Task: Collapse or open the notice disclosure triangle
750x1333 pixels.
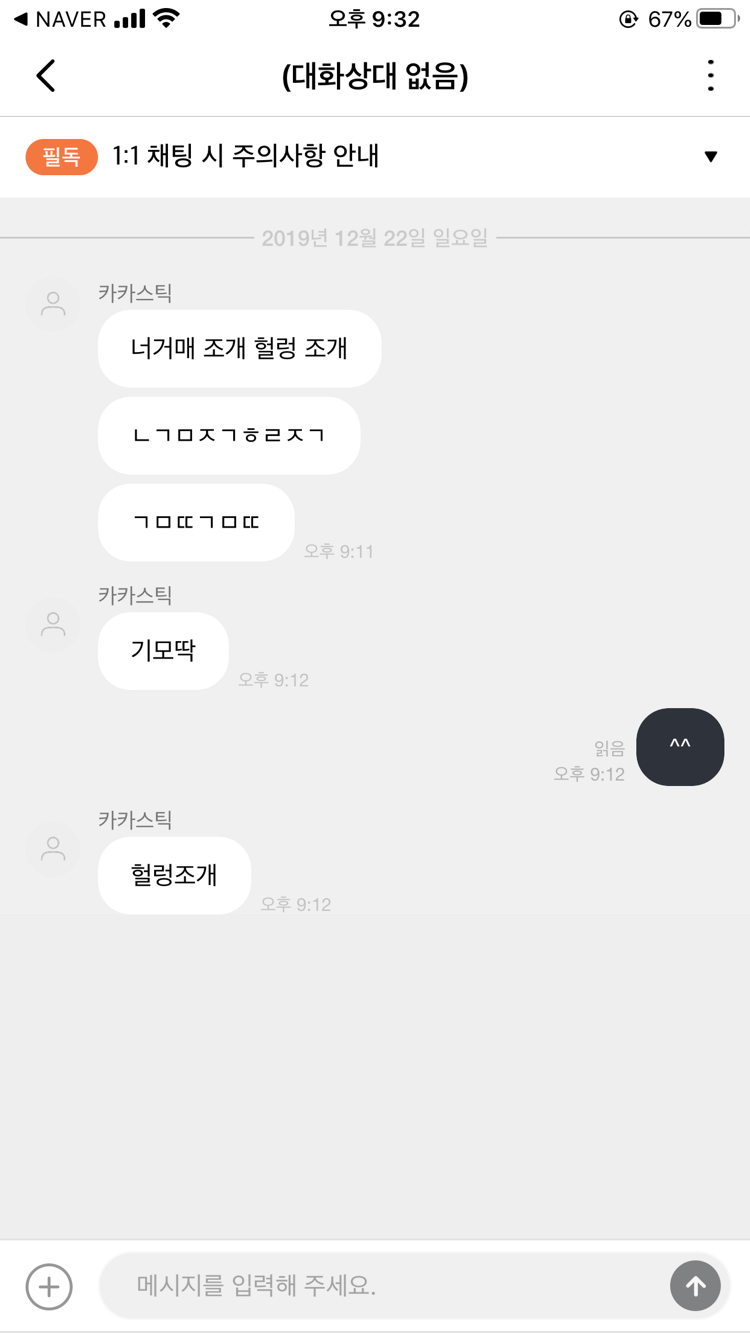Action: point(710,157)
